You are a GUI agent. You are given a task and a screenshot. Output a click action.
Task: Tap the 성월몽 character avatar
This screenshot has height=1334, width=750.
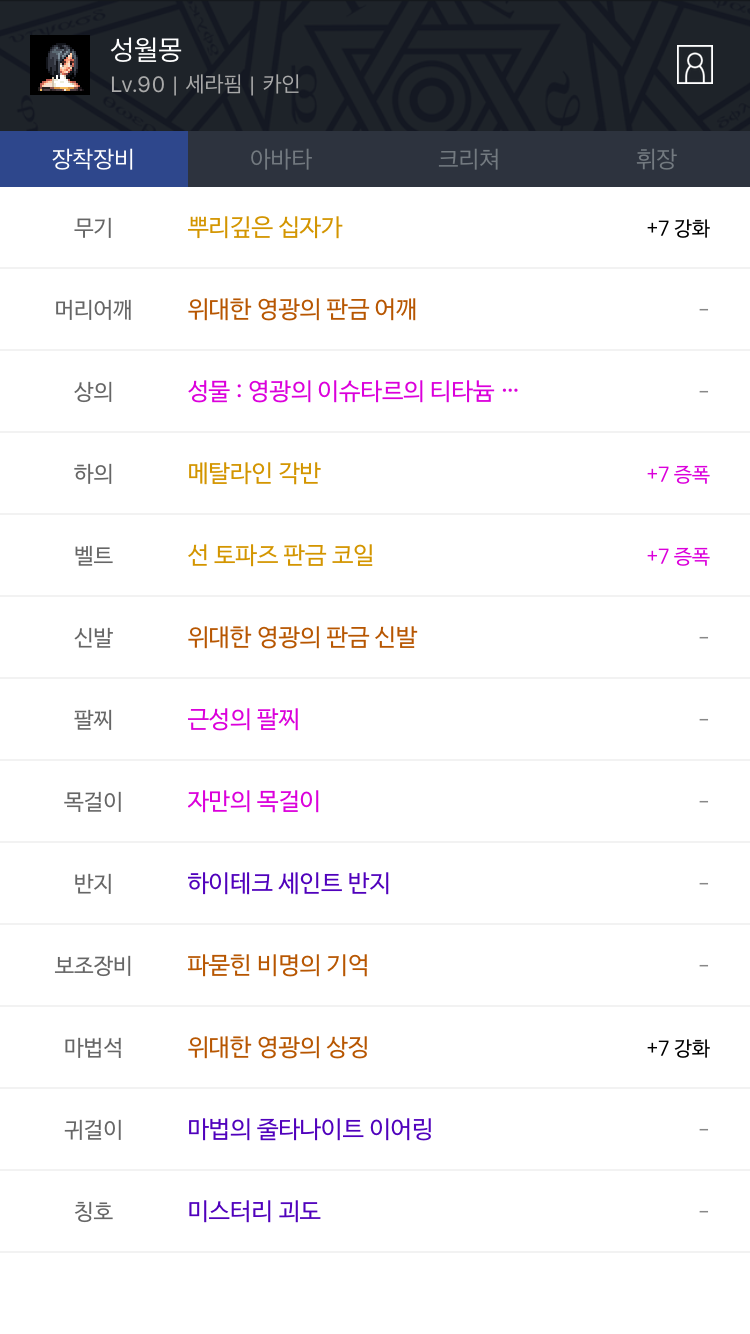(x=60, y=65)
